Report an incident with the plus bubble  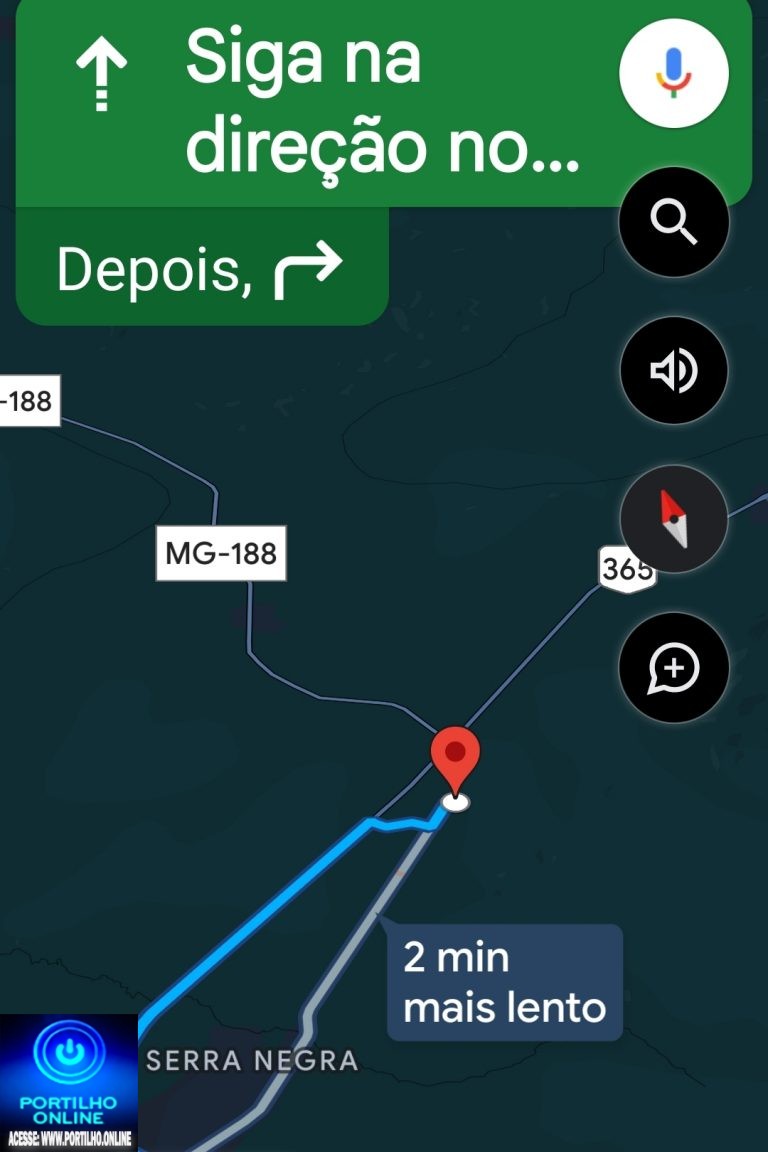673,668
